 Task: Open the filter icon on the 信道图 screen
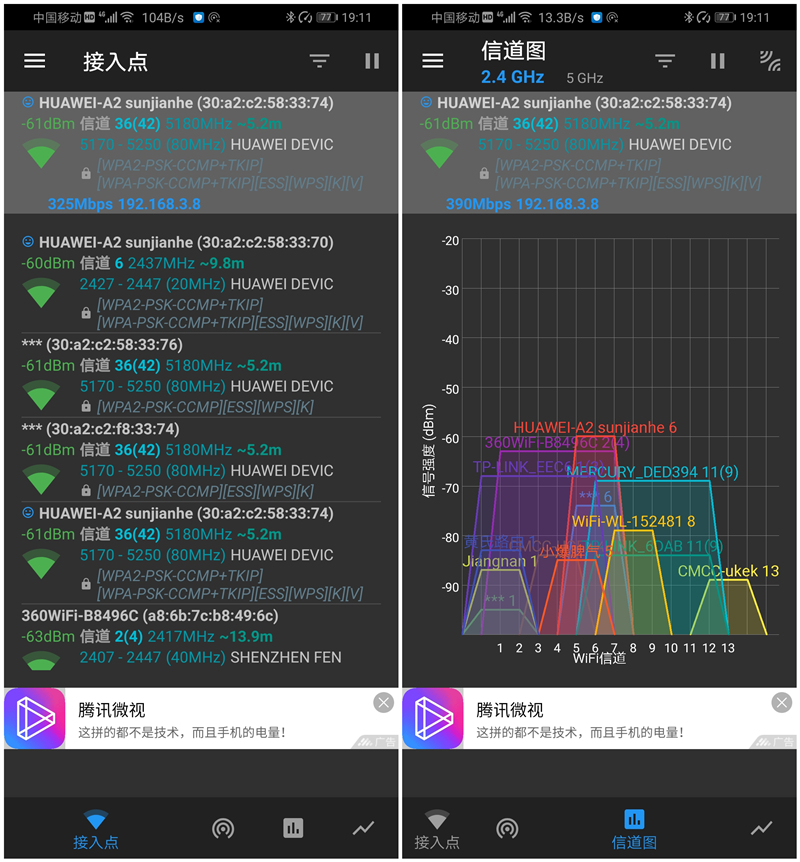(665, 61)
